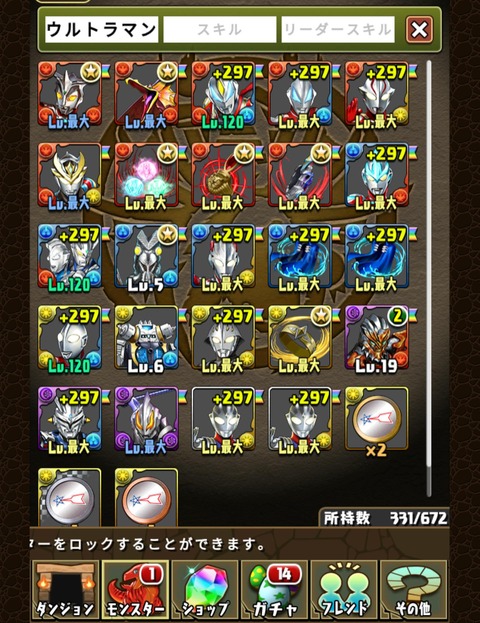Go to the ダンジョン tab
Viewport: 480px width, 623px height.
click(66, 591)
